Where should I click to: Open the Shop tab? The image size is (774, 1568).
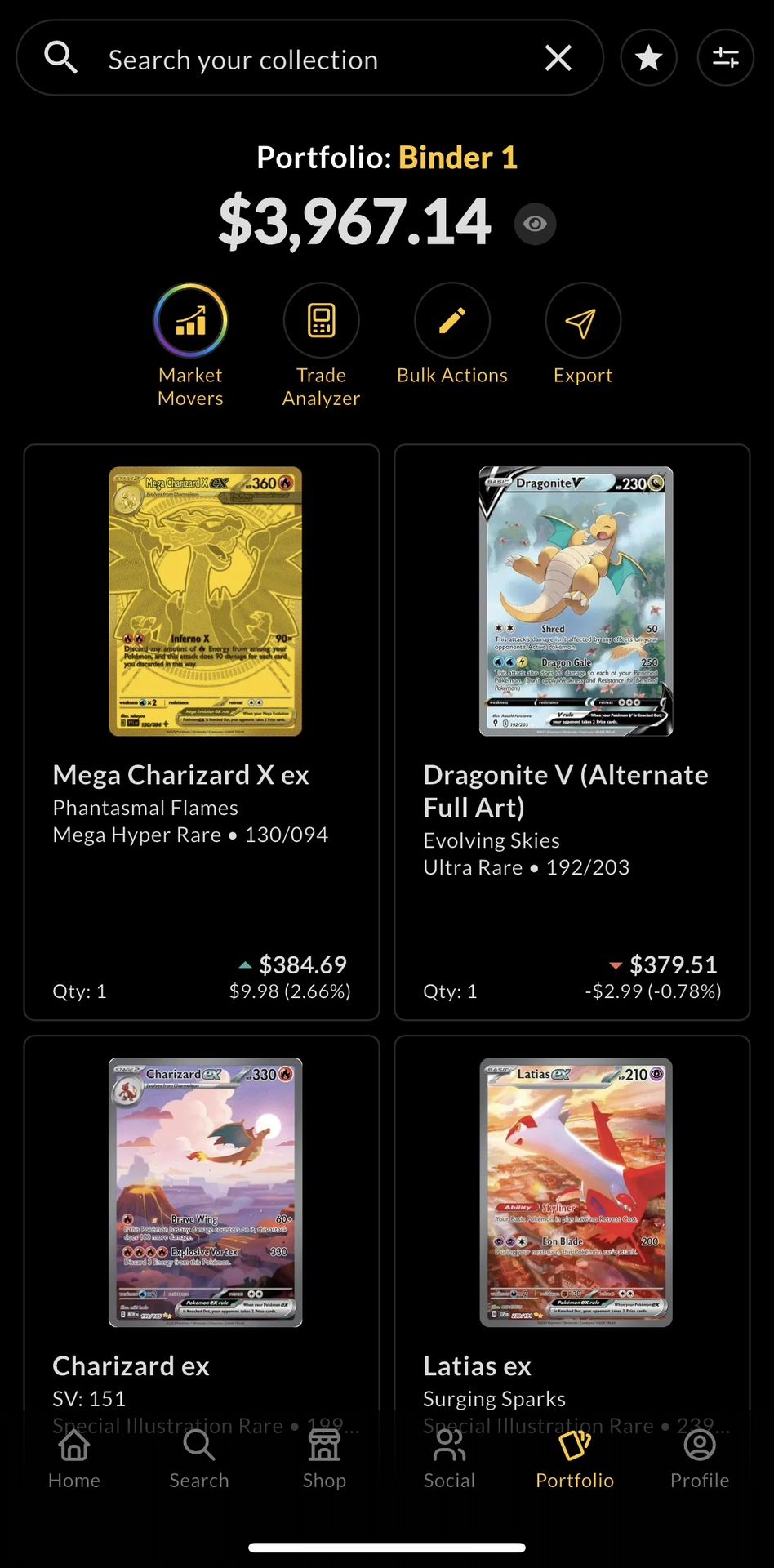point(324,1459)
